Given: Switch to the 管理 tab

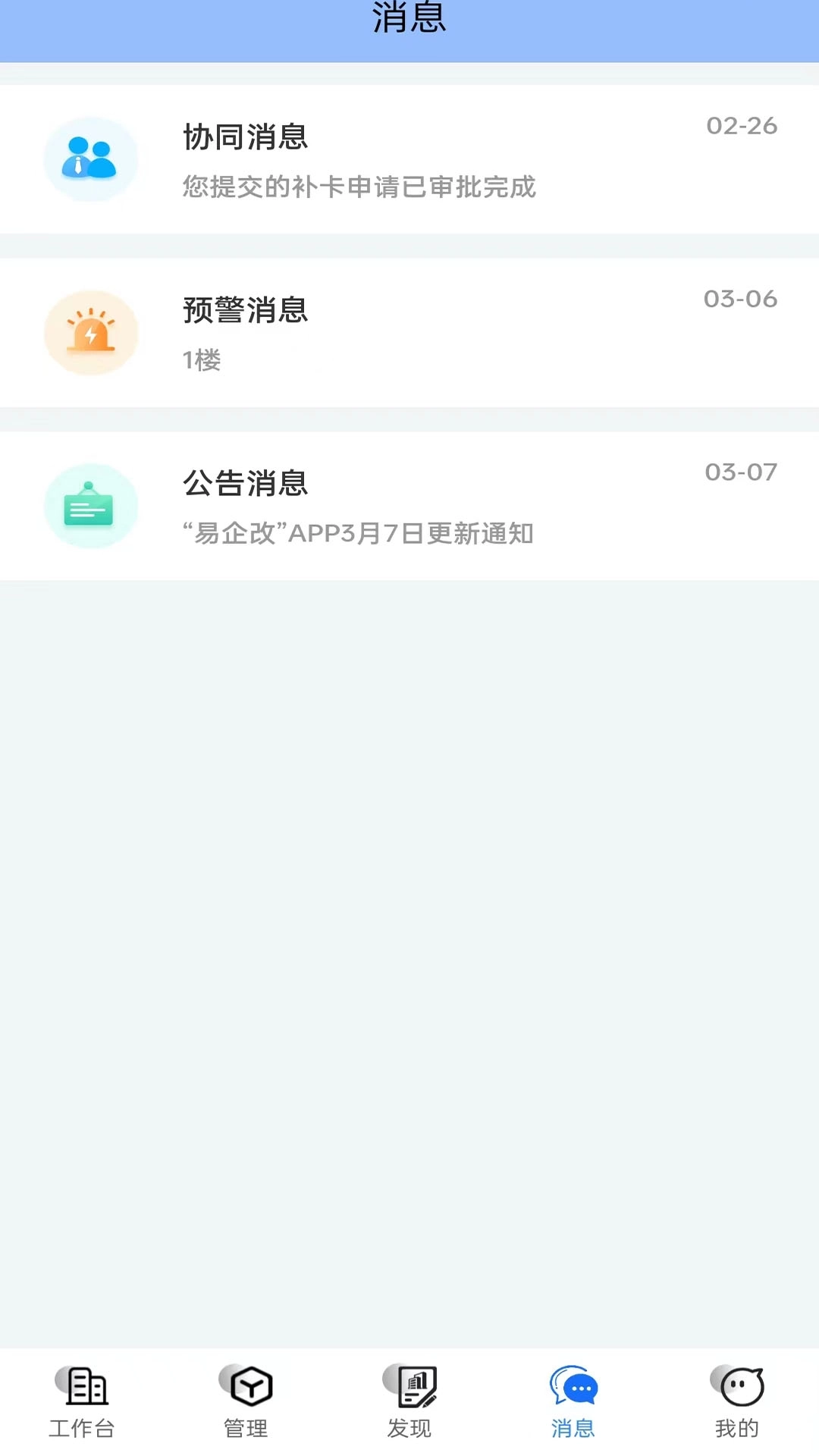Looking at the screenshot, I should point(244,1407).
